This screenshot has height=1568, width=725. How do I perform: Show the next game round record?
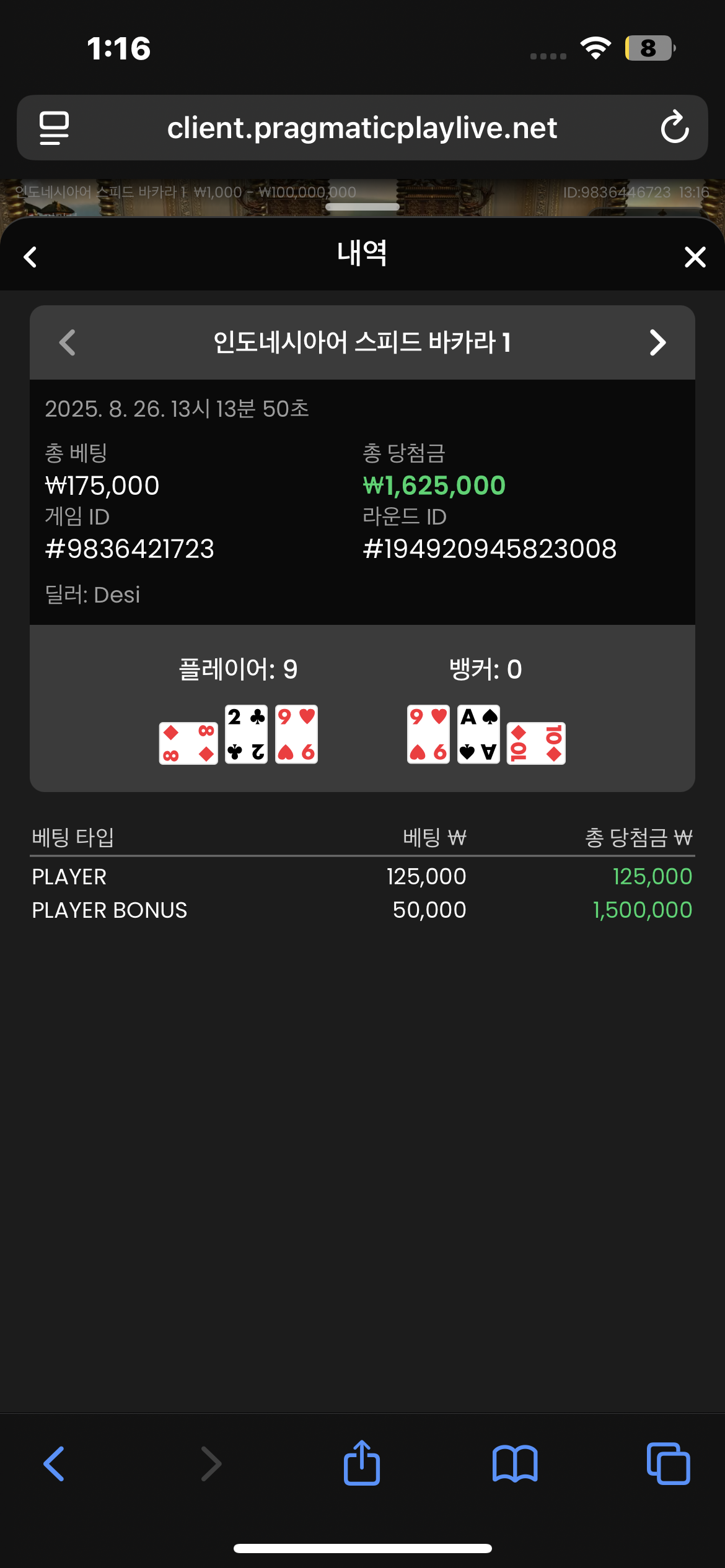[x=657, y=342]
